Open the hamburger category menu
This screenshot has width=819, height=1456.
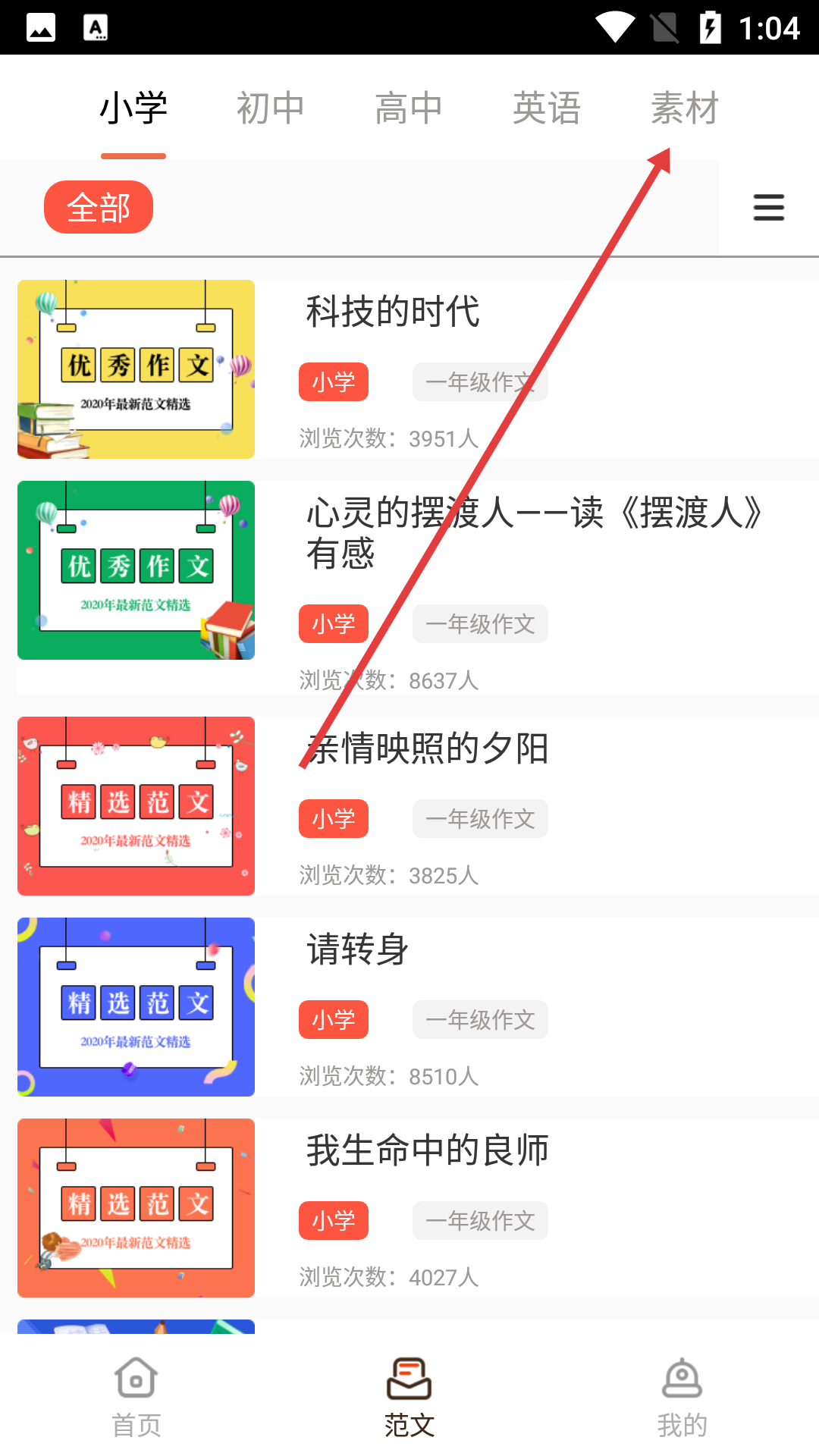pyautogui.click(x=768, y=207)
